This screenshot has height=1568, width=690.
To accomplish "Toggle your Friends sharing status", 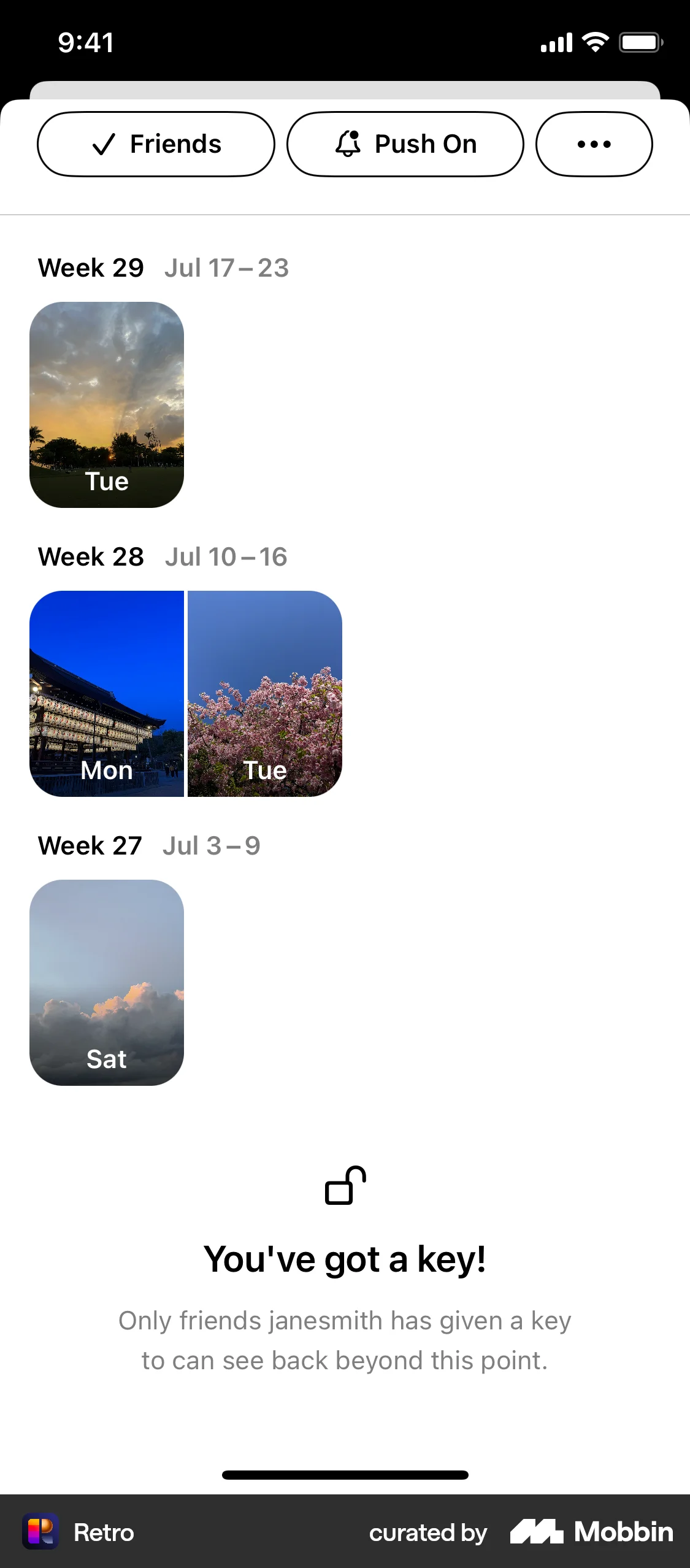I will click(x=156, y=144).
